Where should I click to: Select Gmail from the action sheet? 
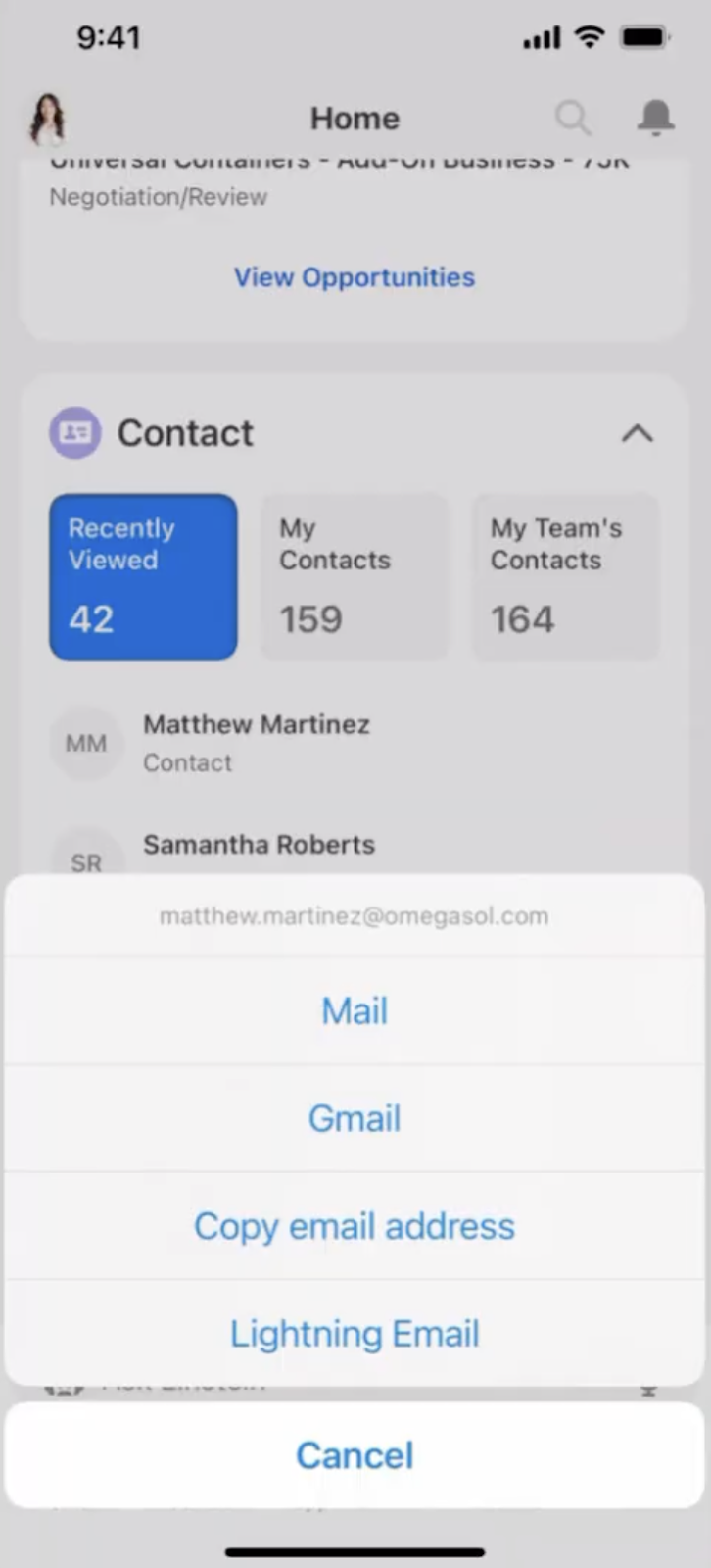pyautogui.click(x=355, y=1118)
